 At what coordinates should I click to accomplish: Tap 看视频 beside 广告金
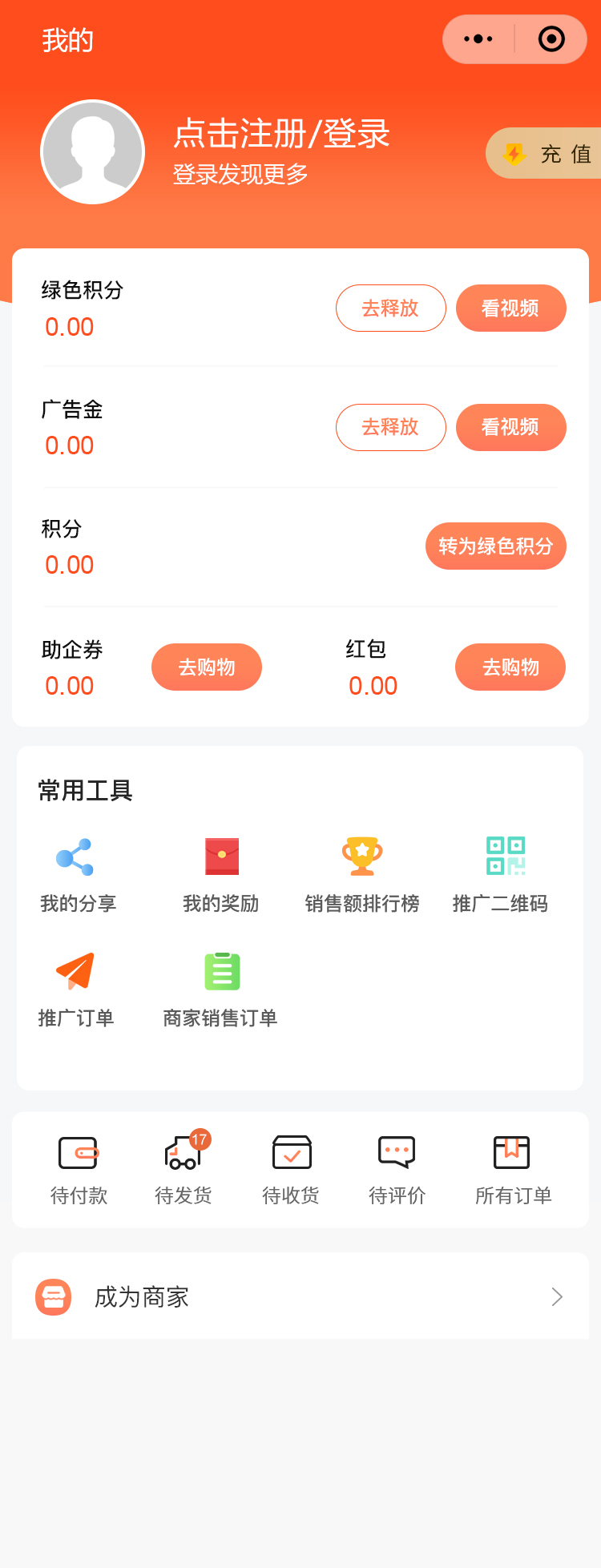point(510,428)
